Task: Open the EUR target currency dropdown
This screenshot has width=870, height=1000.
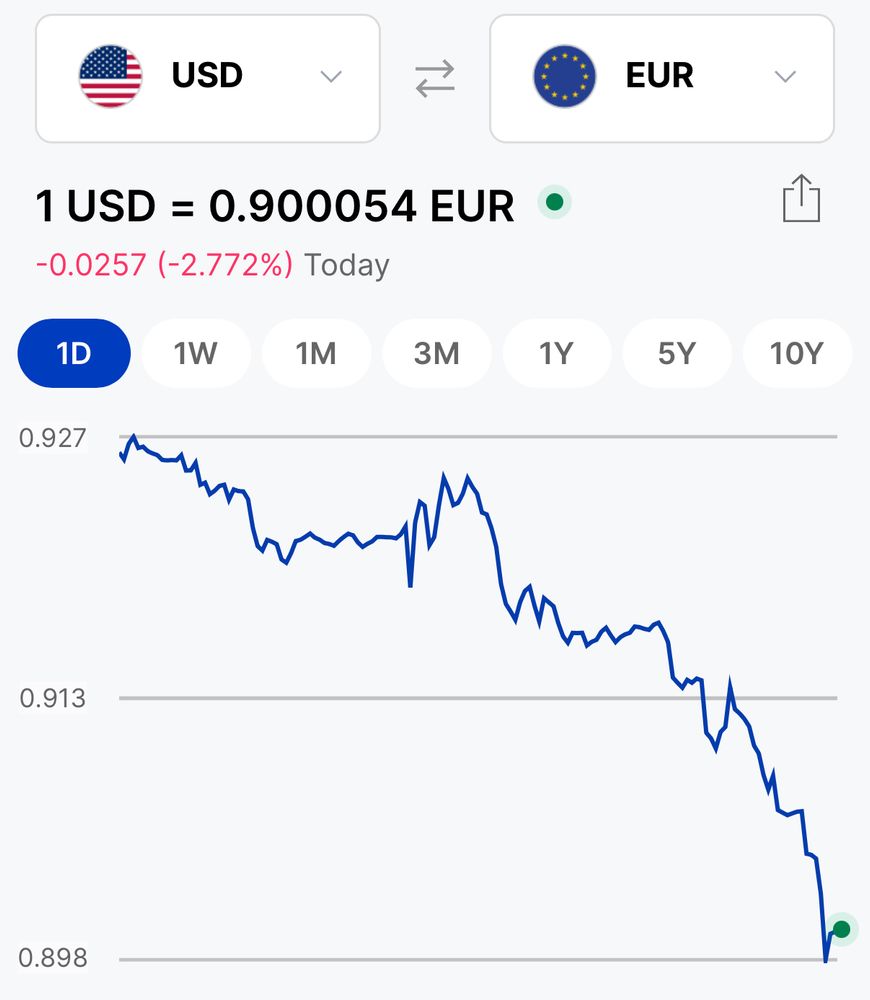Action: pyautogui.click(x=661, y=78)
